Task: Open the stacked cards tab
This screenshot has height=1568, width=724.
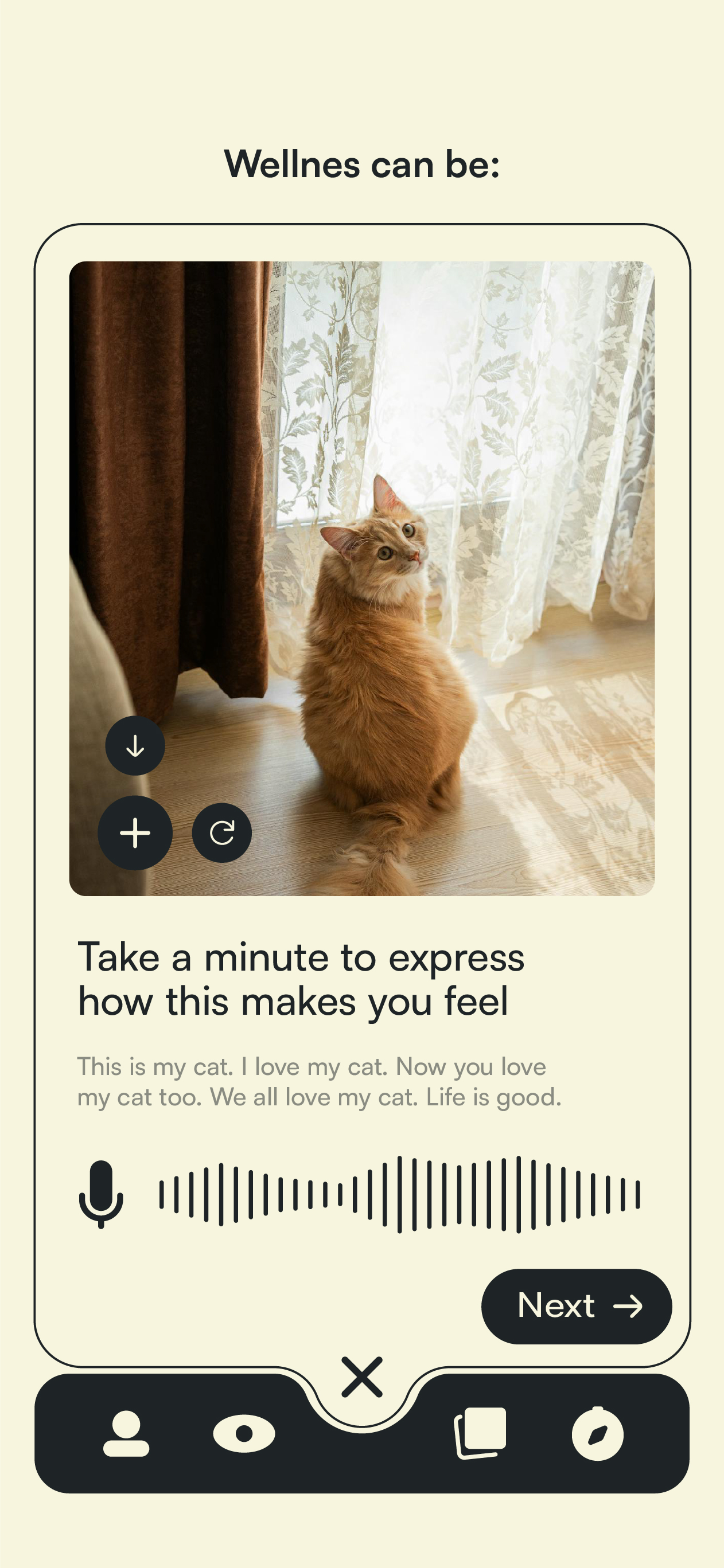Action: coord(480,1433)
